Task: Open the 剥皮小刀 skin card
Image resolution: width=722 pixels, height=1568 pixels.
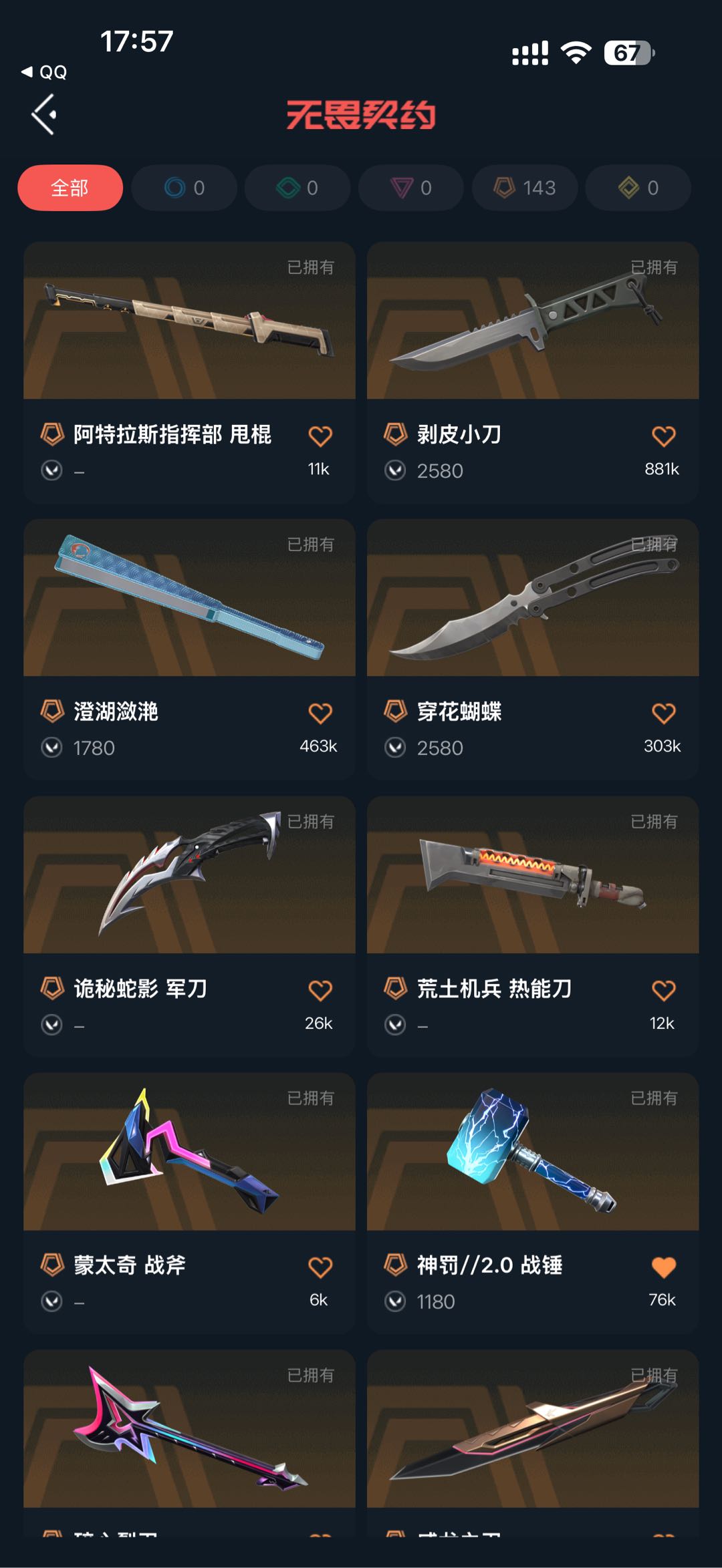Action: 533,322
